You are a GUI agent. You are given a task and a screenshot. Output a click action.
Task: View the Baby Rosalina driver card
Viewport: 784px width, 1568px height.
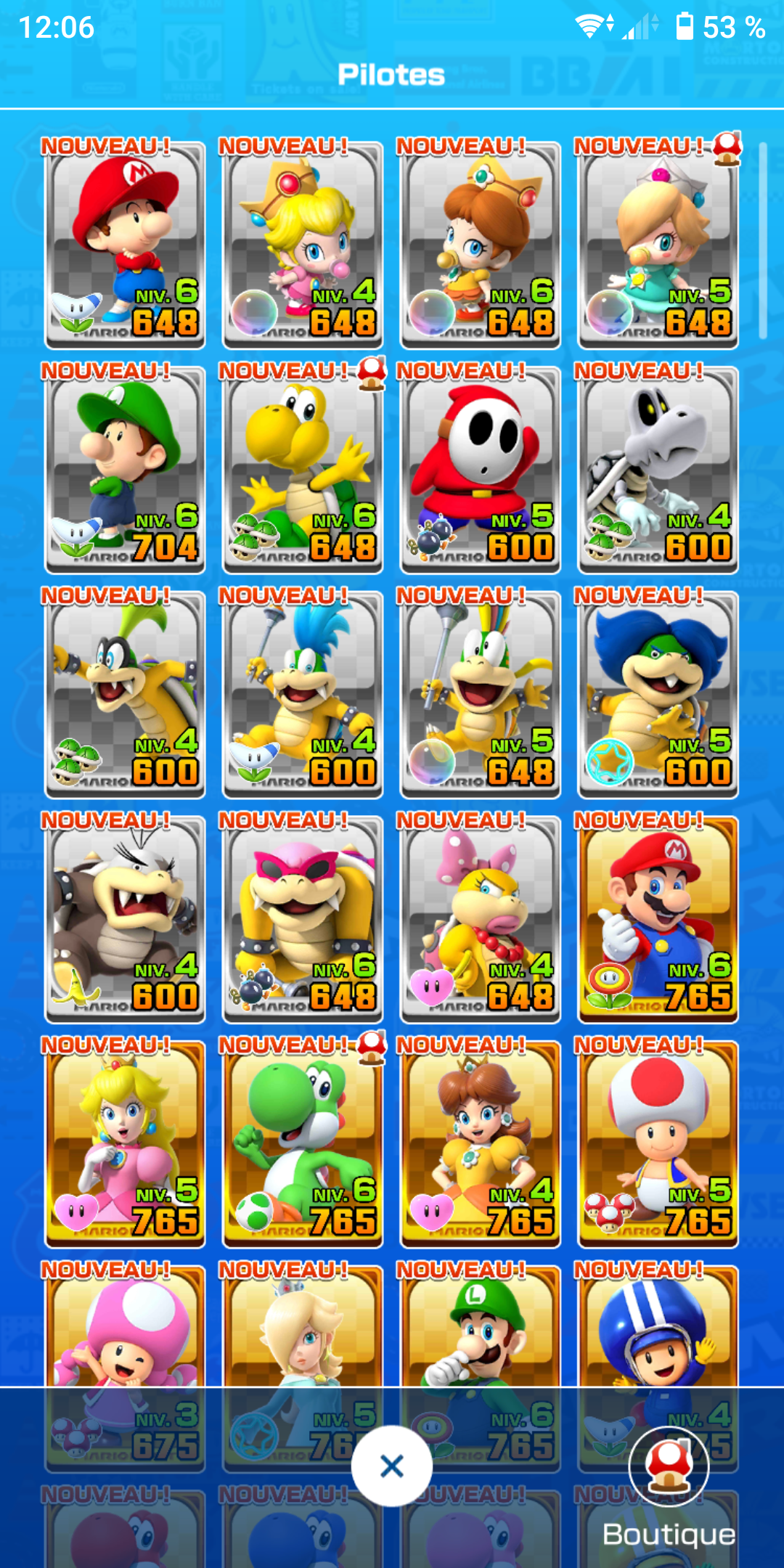658,245
